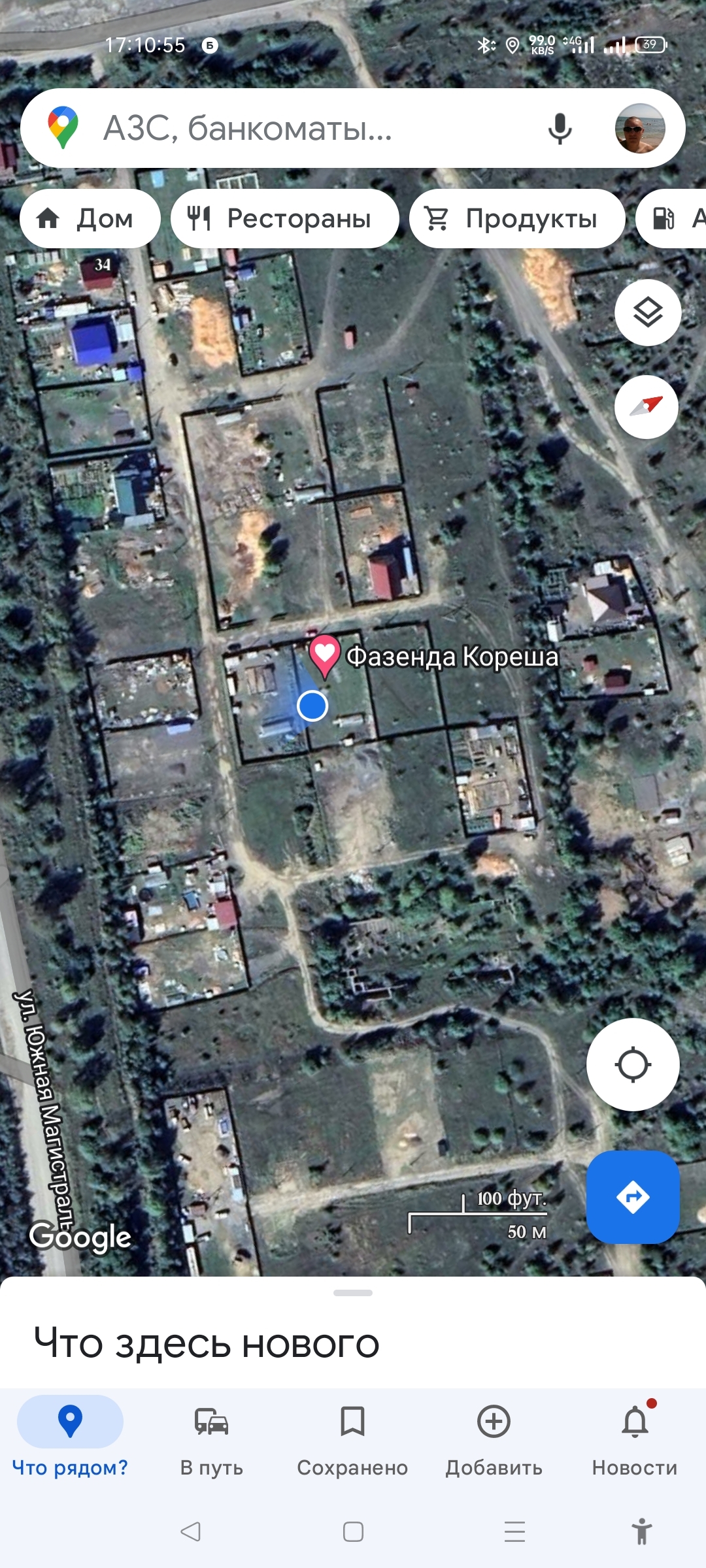This screenshot has height=1568, width=706.
Task: Open directions with the blue arrow button
Action: point(633,1197)
